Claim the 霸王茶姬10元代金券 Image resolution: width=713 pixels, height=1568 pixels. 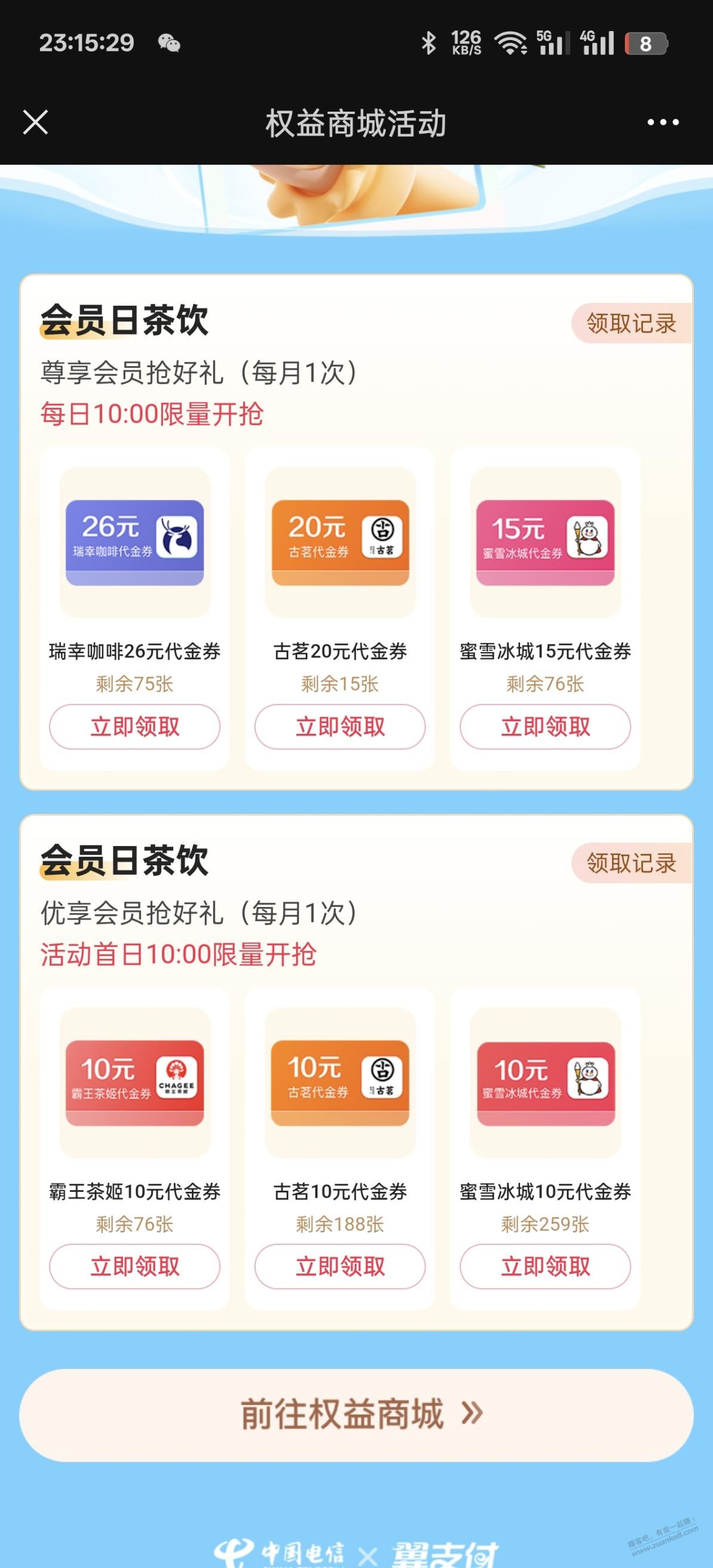[134, 1266]
